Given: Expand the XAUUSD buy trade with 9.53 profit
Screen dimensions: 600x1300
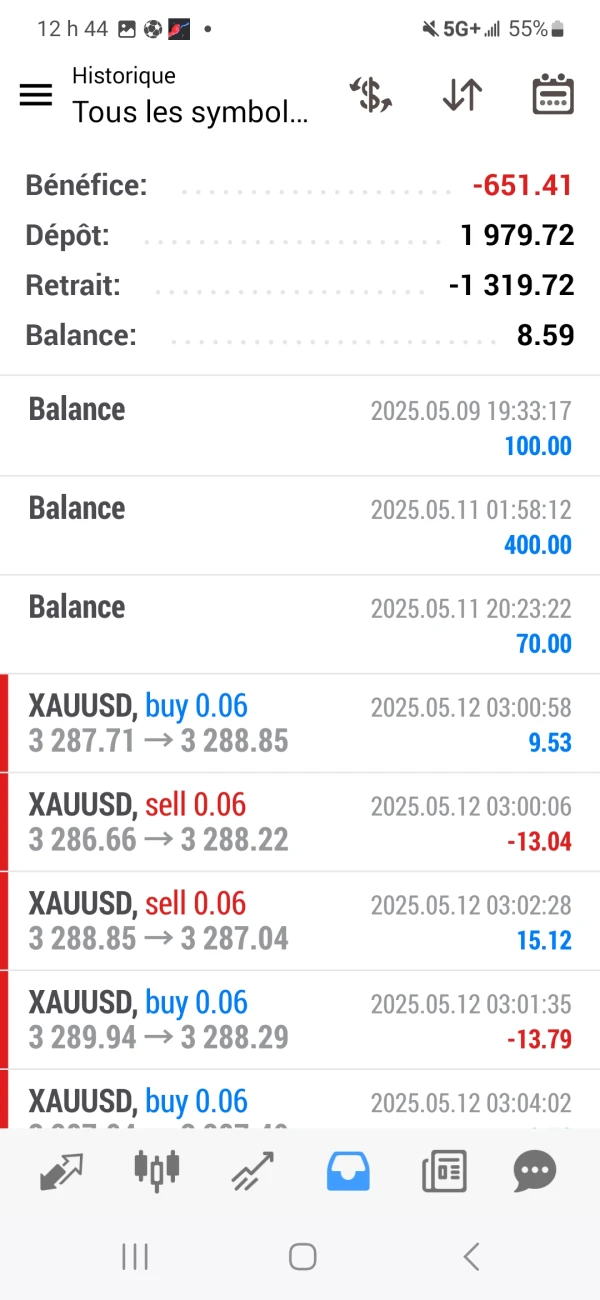Looking at the screenshot, I should coord(300,724).
